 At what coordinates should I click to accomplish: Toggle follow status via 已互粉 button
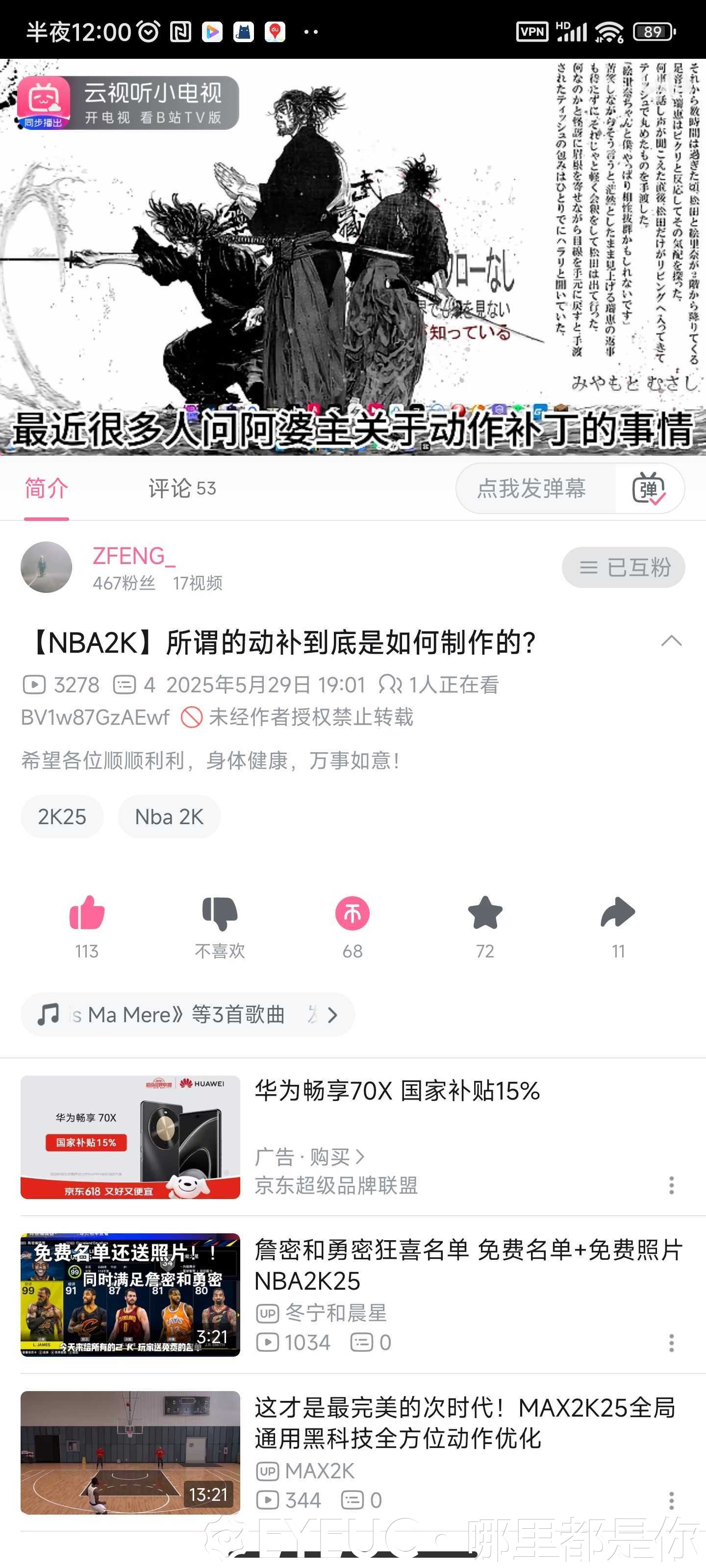coord(623,567)
